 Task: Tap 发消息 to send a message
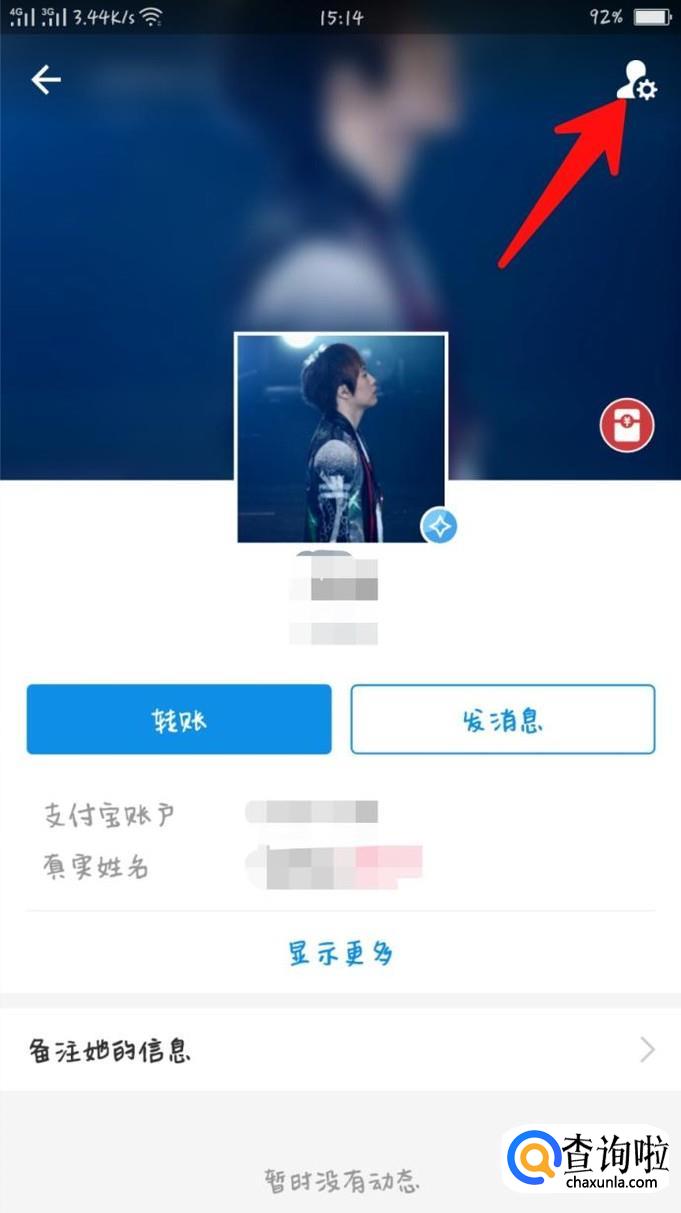[x=503, y=719]
